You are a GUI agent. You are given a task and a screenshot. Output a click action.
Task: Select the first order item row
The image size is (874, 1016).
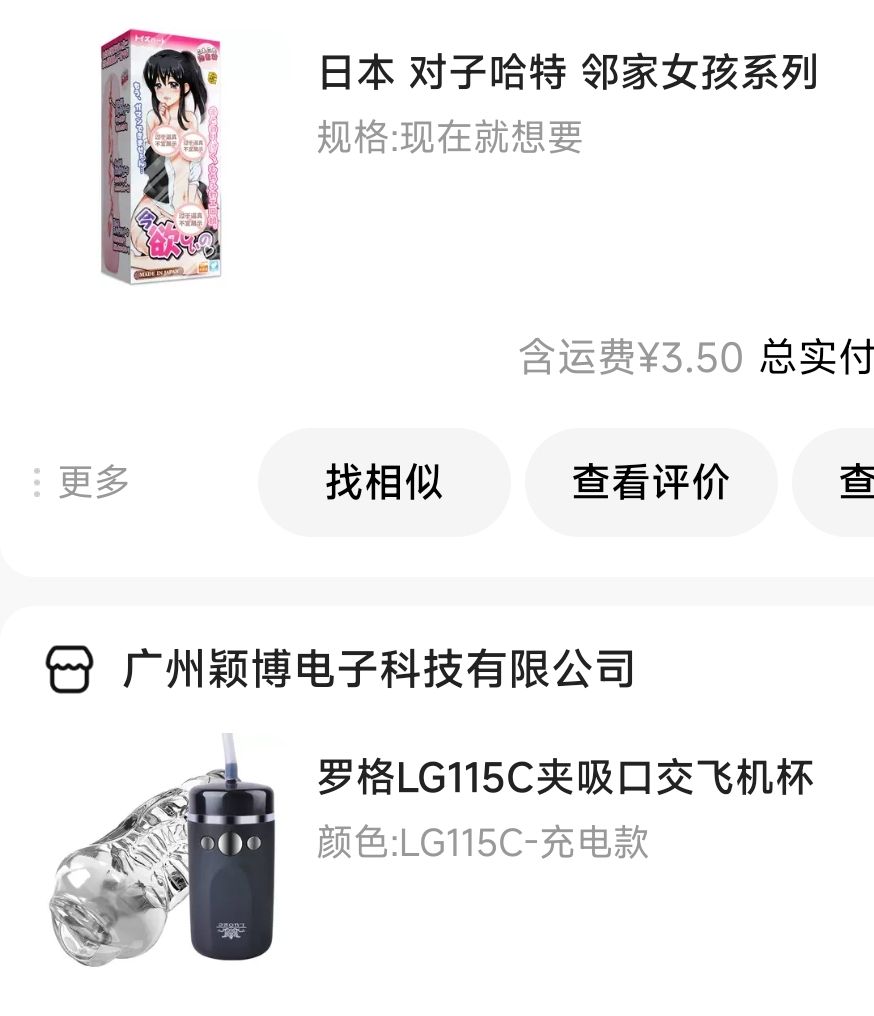437,150
